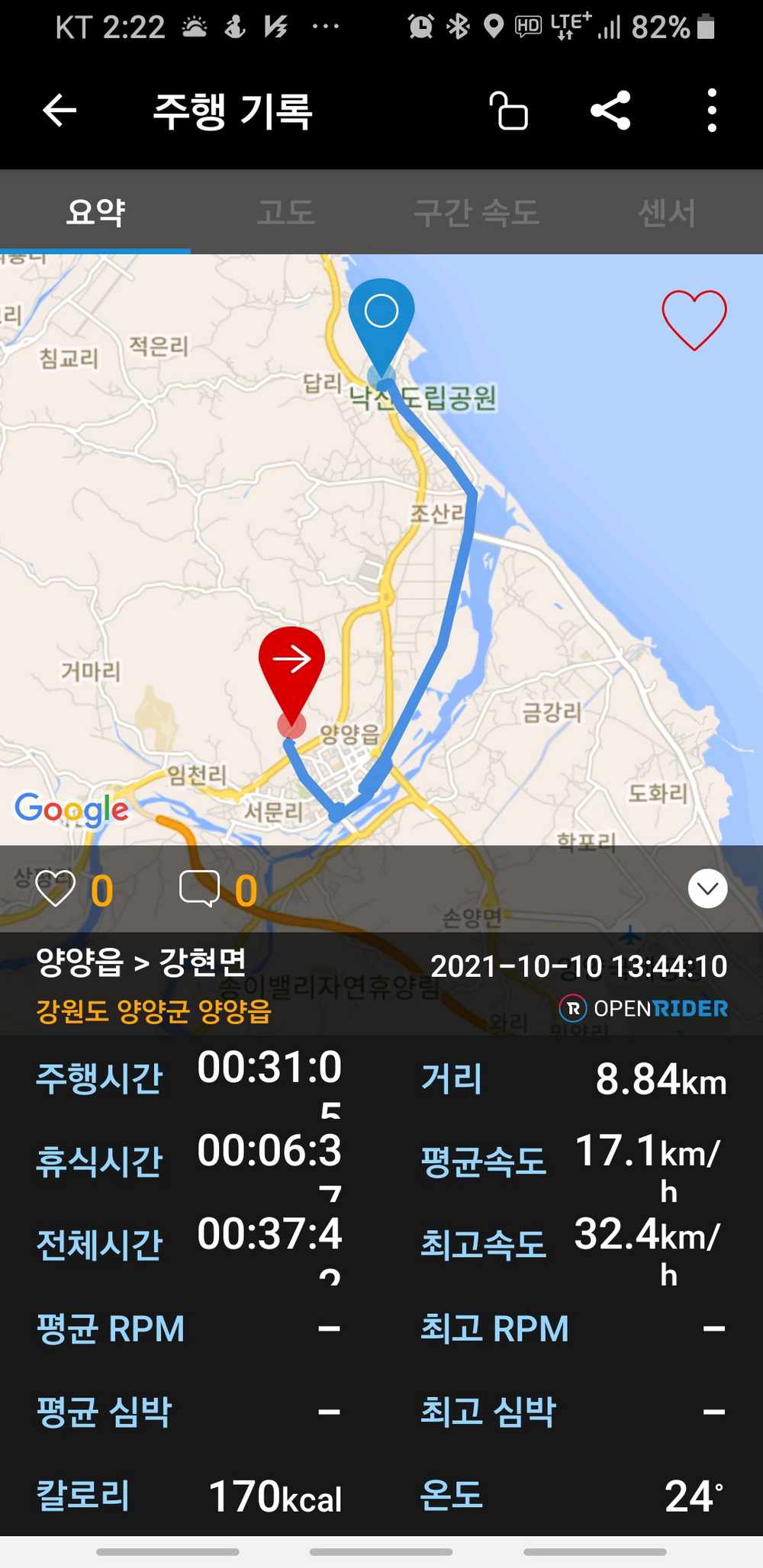Go back from the 주행 기록 screen
Viewport: 763px width, 1568px height.
pos(60,111)
